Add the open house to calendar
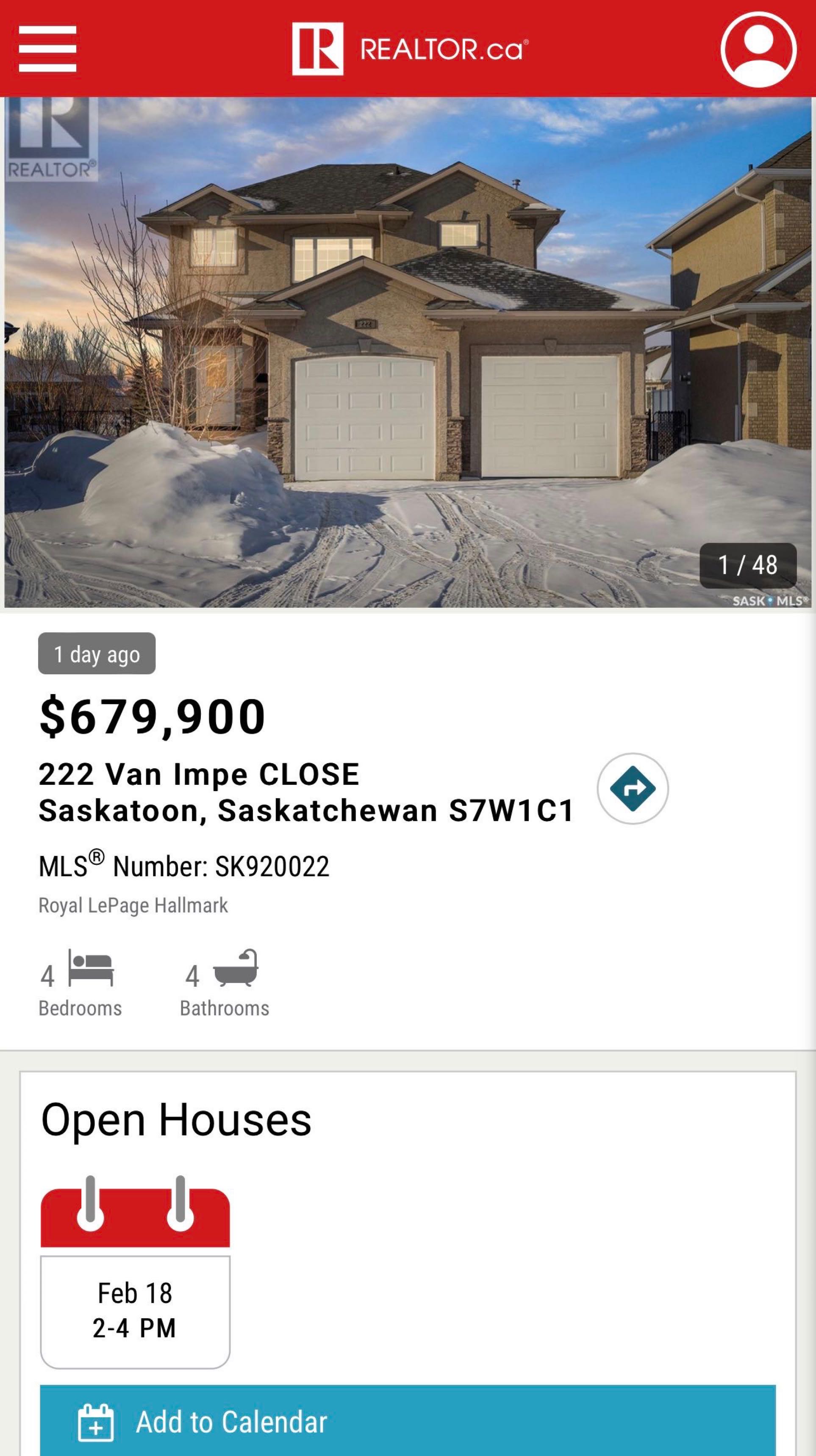This screenshot has width=816, height=1456. [x=407, y=1421]
